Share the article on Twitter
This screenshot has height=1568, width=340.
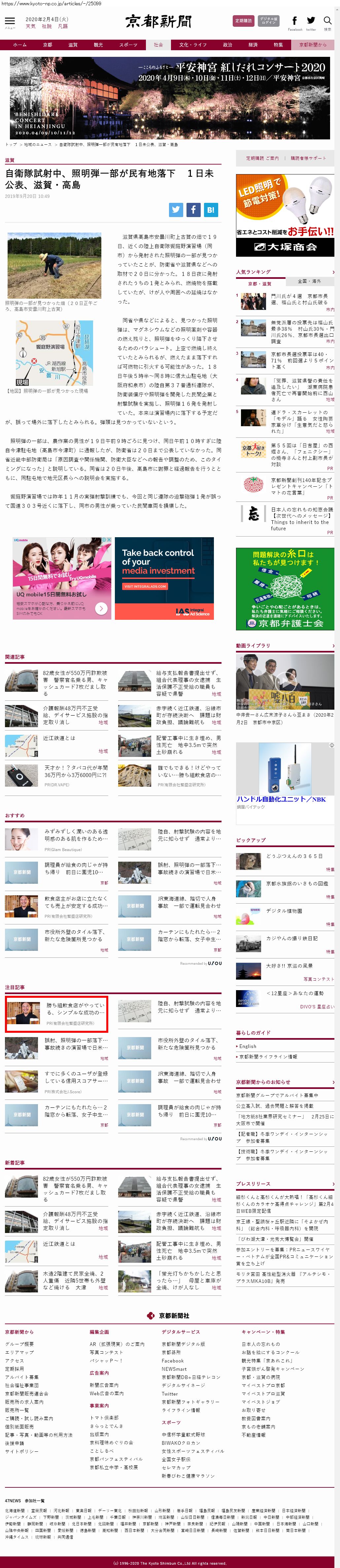click(x=176, y=209)
